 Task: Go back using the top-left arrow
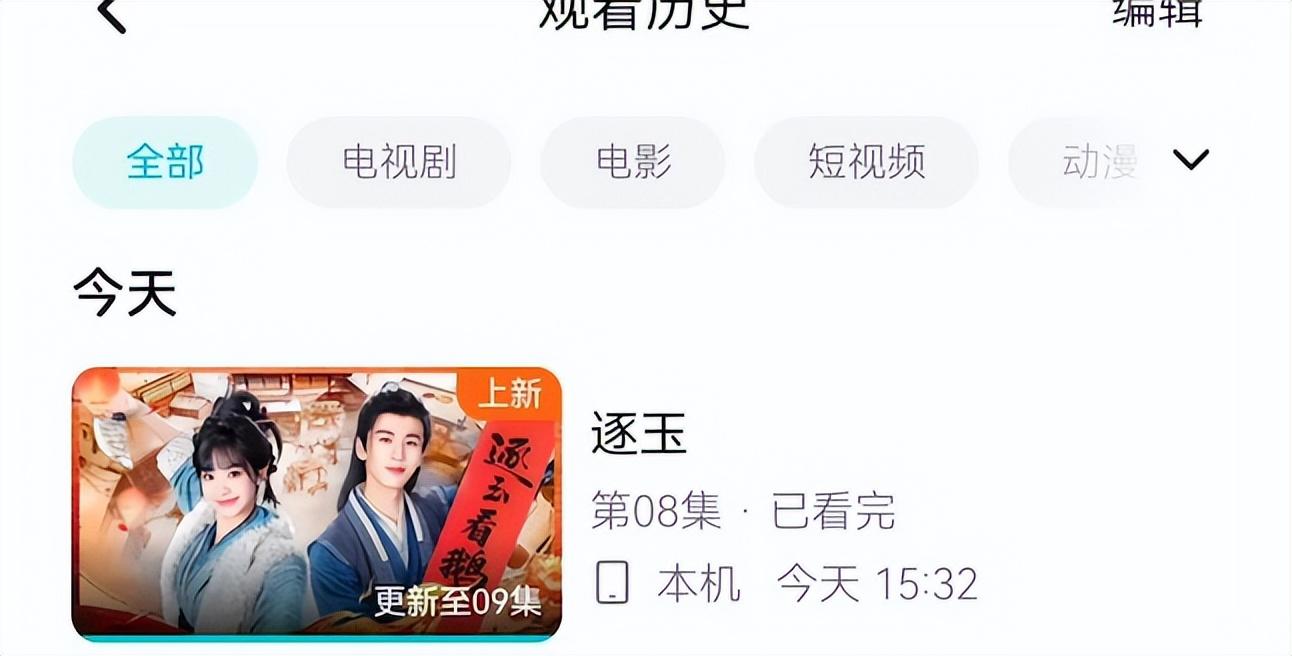tap(112, 12)
